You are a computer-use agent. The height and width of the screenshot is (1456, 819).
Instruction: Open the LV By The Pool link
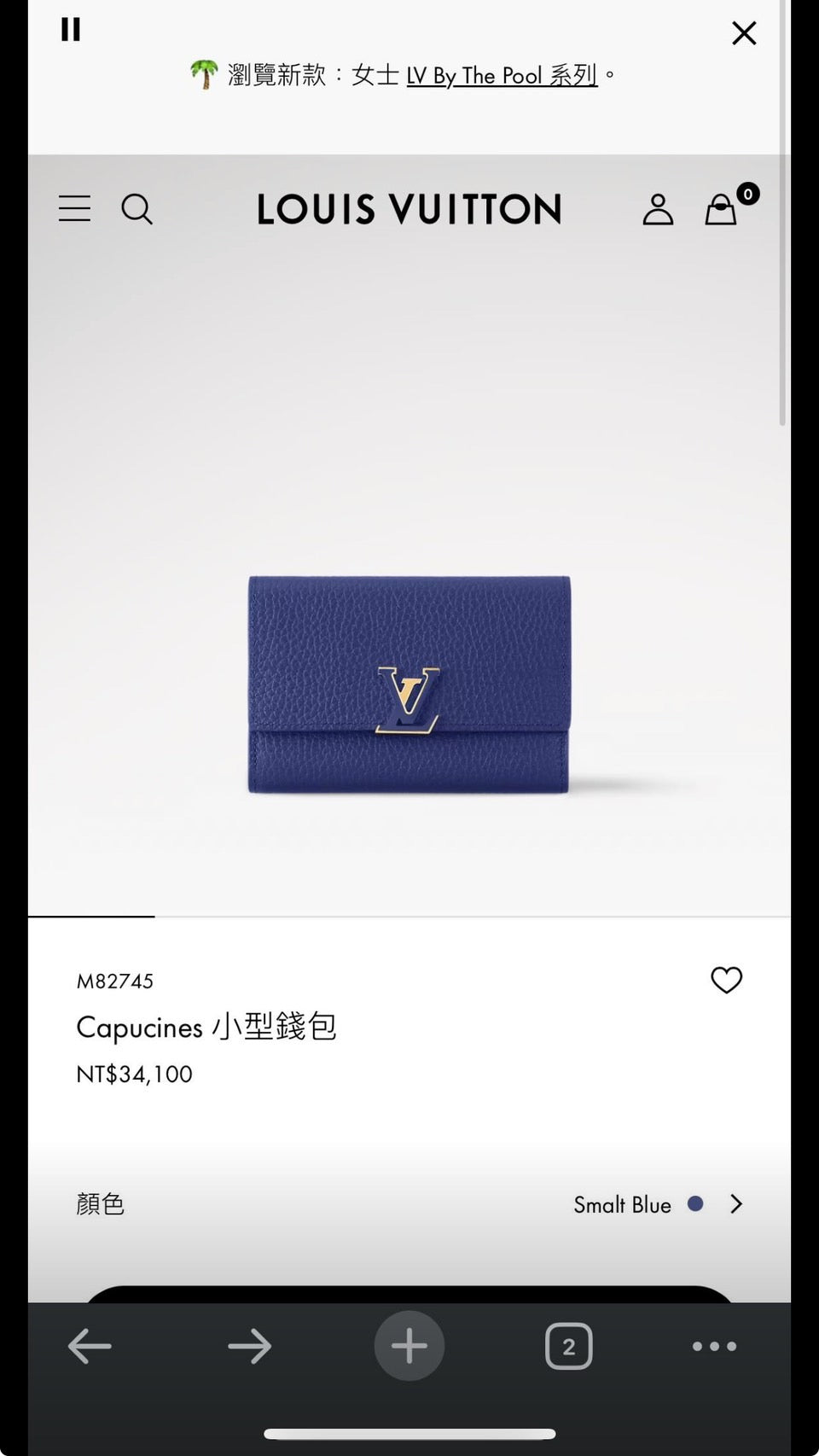502,76
